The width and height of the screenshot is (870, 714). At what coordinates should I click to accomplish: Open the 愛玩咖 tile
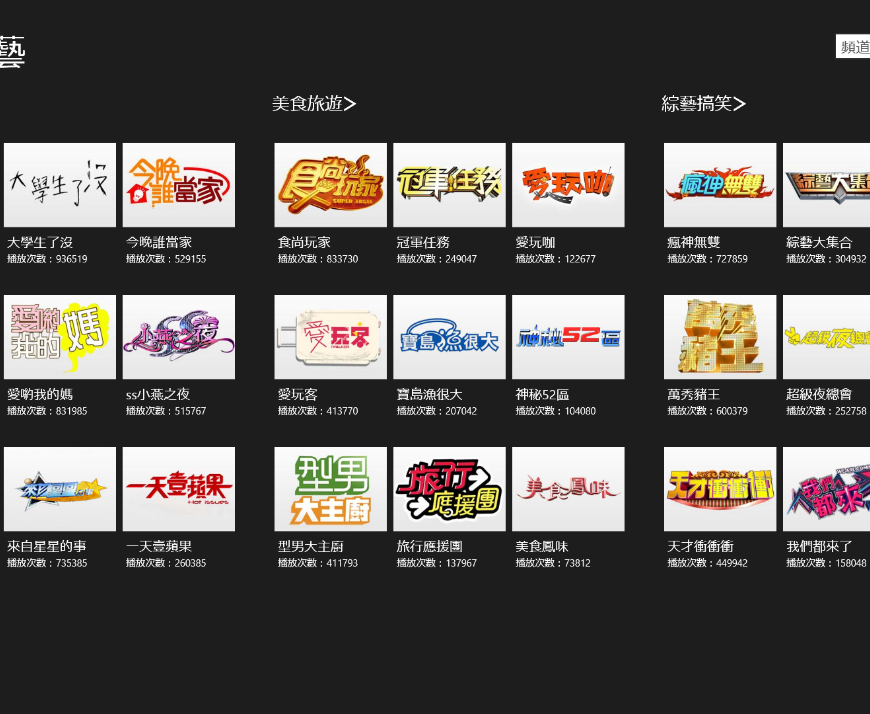pyautogui.click(x=568, y=185)
